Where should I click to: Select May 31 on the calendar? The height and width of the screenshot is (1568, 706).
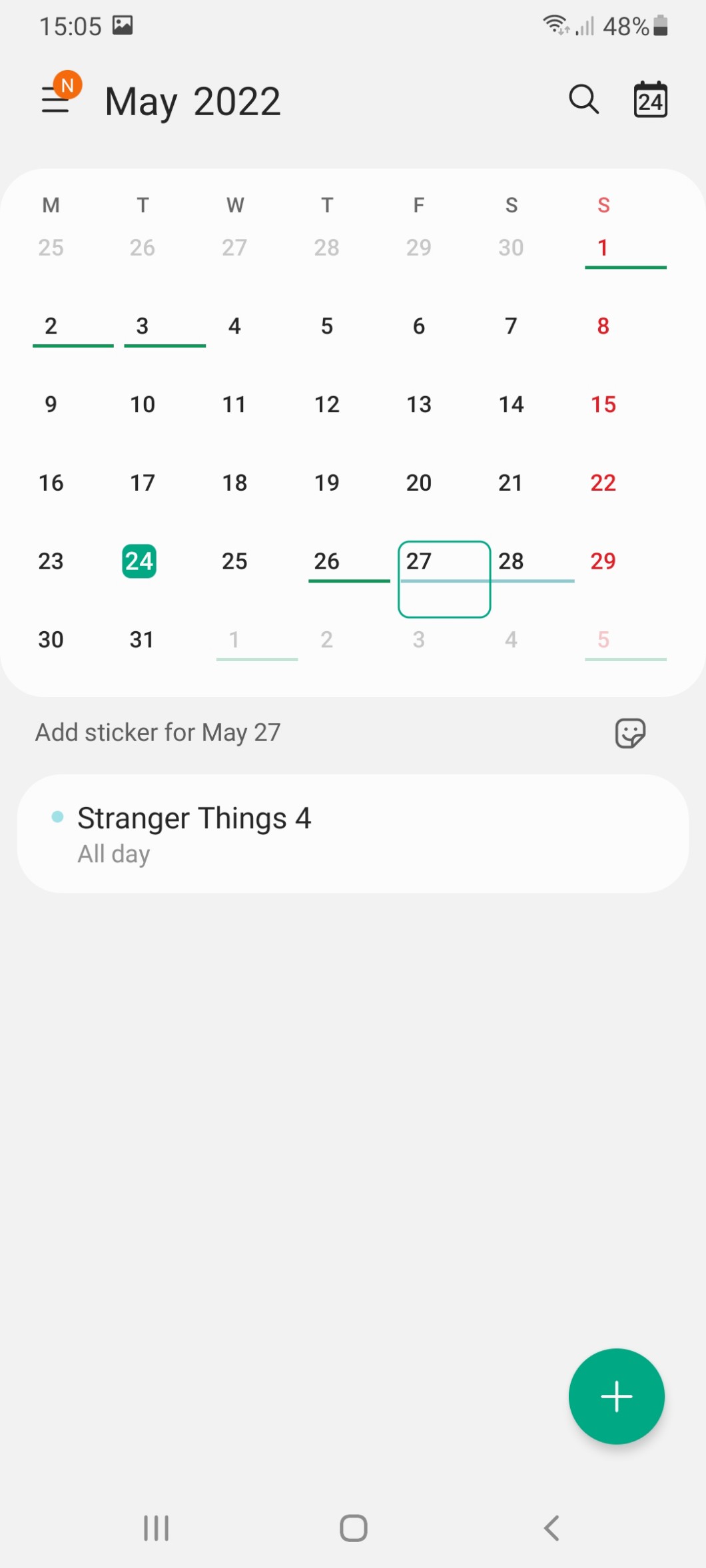pyautogui.click(x=142, y=640)
